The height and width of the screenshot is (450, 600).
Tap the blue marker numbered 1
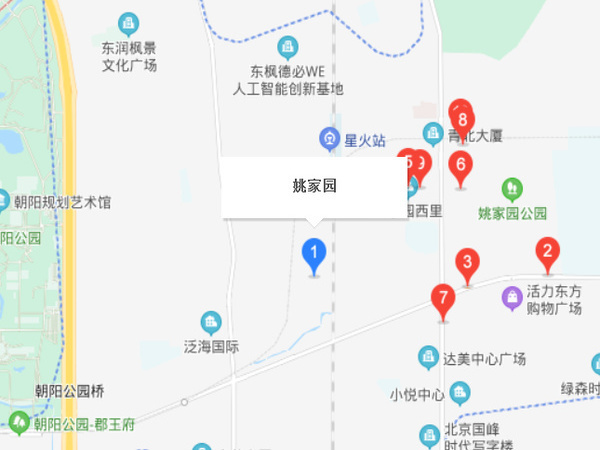[x=315, y=254]
